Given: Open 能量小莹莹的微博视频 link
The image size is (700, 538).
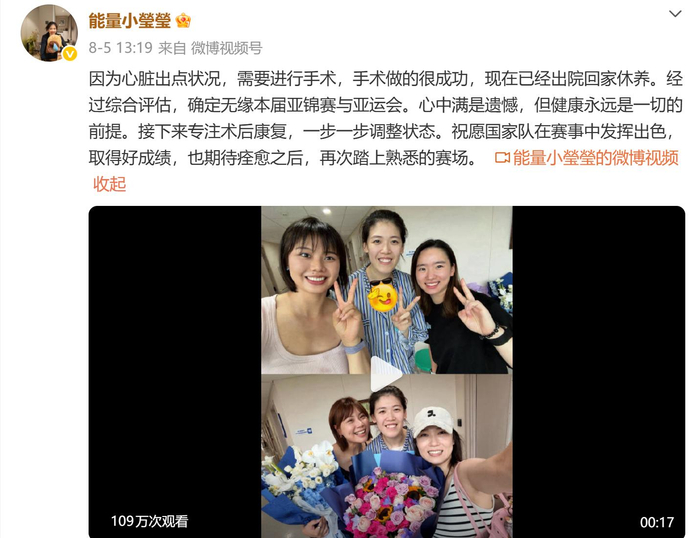Looking at the screenshot, I should pos(587,158).
